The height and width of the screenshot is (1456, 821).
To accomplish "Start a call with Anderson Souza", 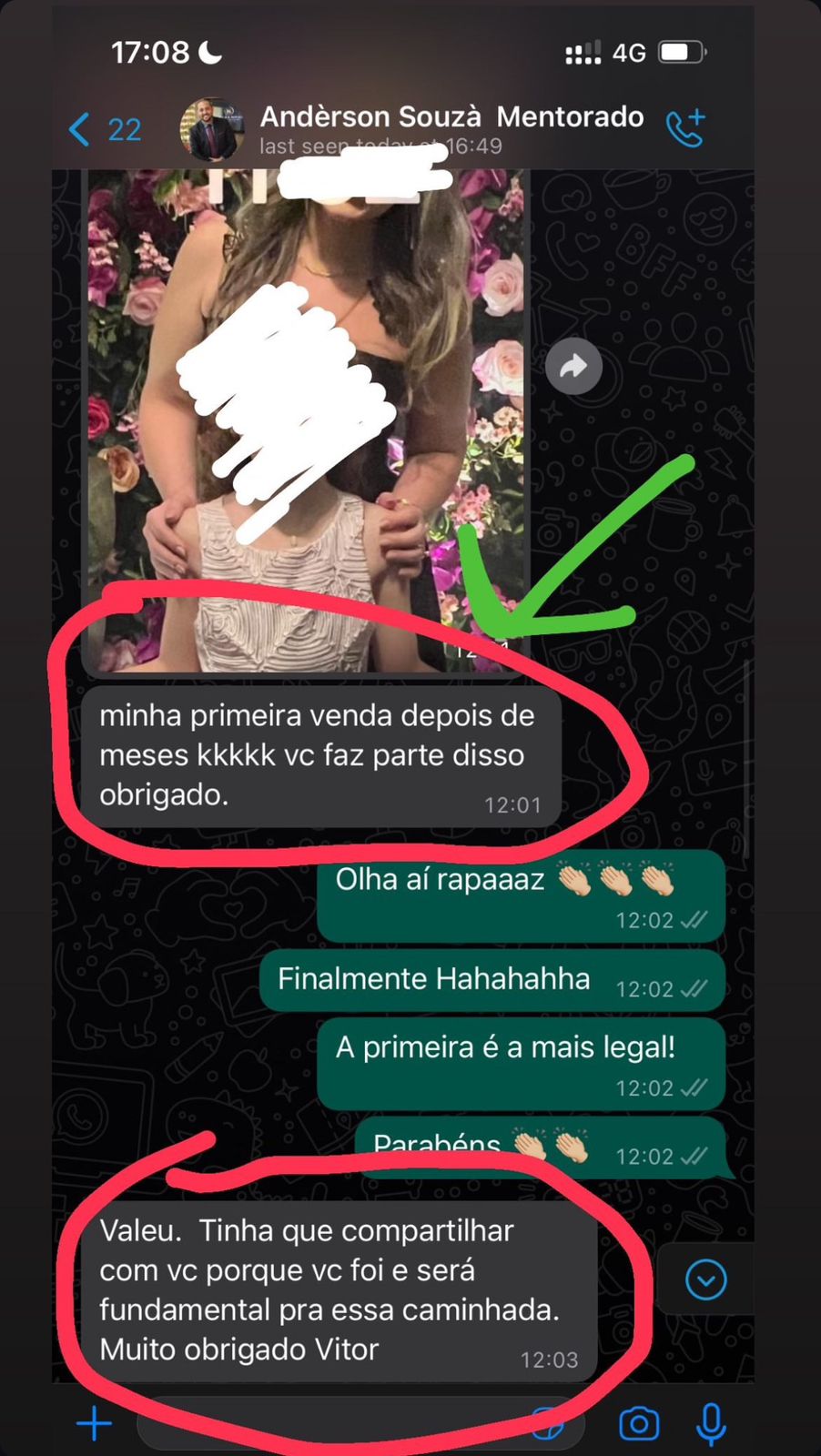I will [684, 128].
